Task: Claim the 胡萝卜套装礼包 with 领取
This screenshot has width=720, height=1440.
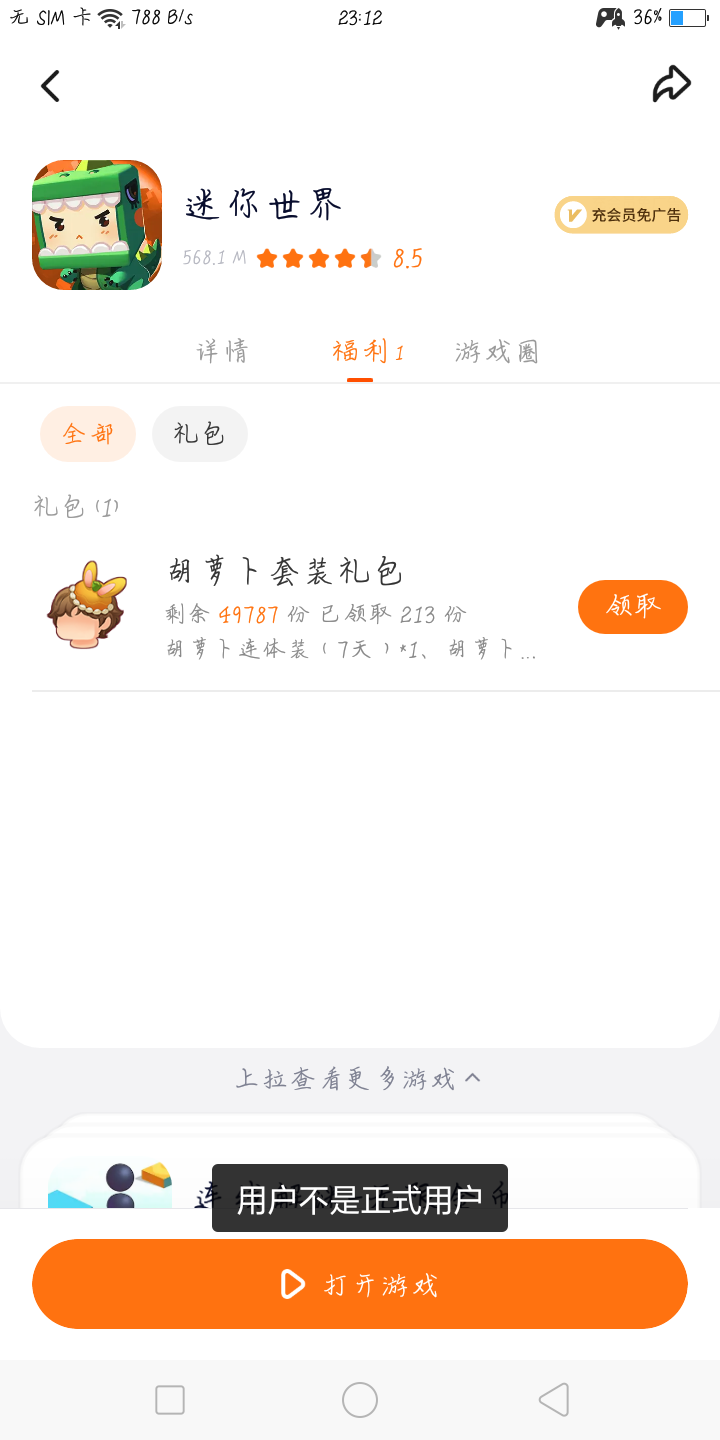Action: tap(633, 607)
